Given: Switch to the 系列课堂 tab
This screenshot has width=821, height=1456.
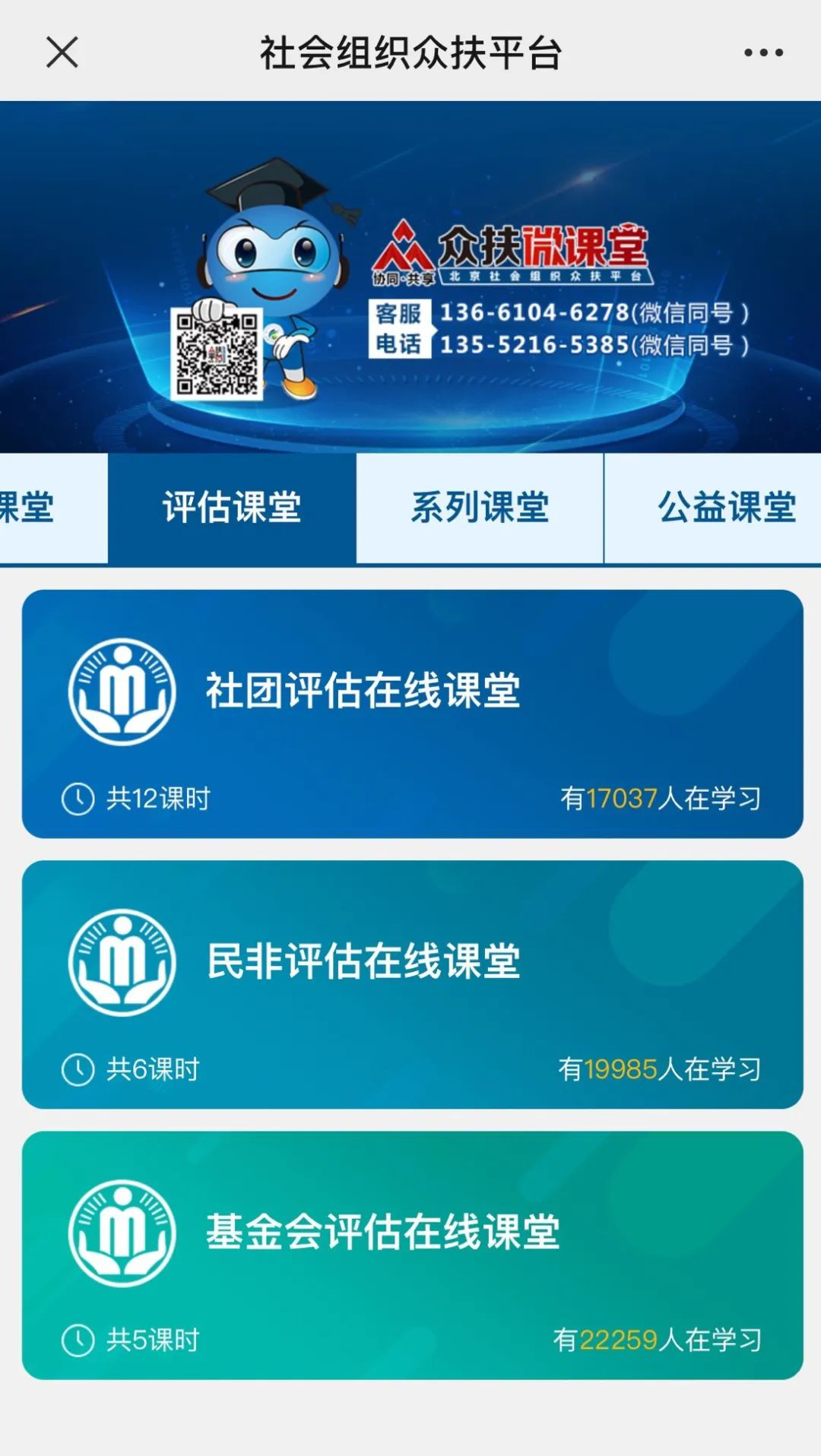Looking at the screenshot, I should tap(480, 508).
